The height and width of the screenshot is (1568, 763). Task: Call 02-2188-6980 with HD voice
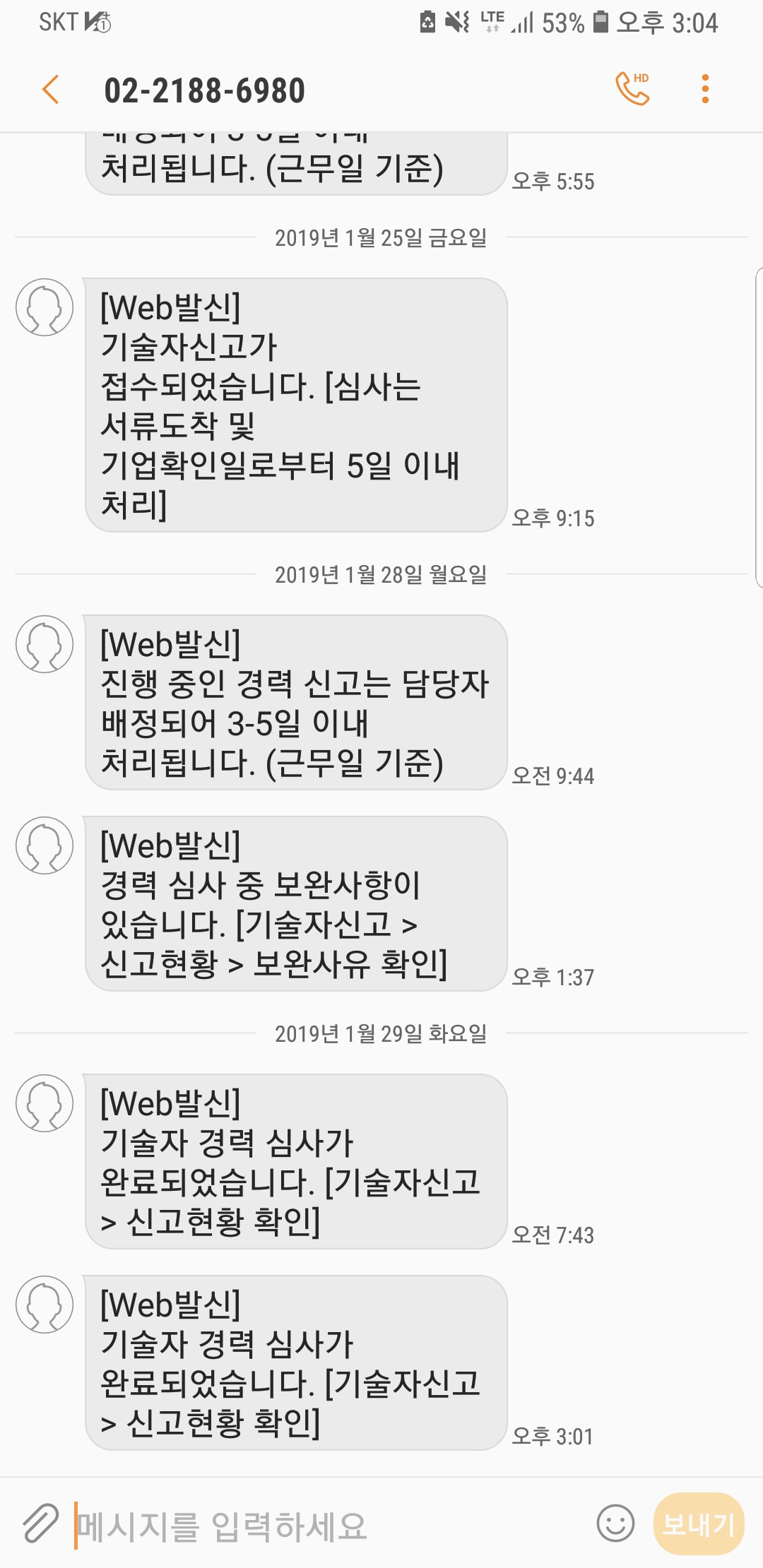pos(632,89)
